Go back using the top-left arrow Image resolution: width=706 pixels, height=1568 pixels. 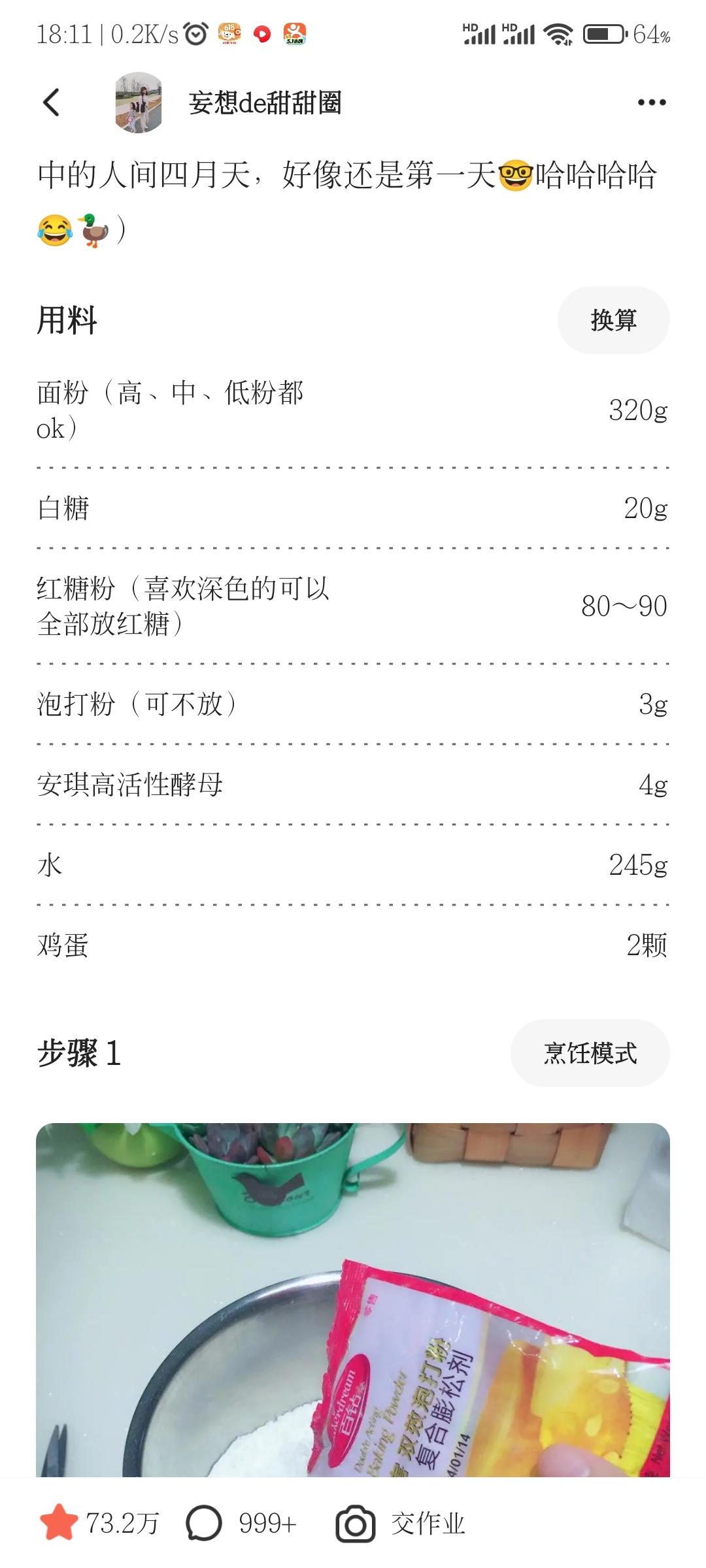[x=51, y=103]
